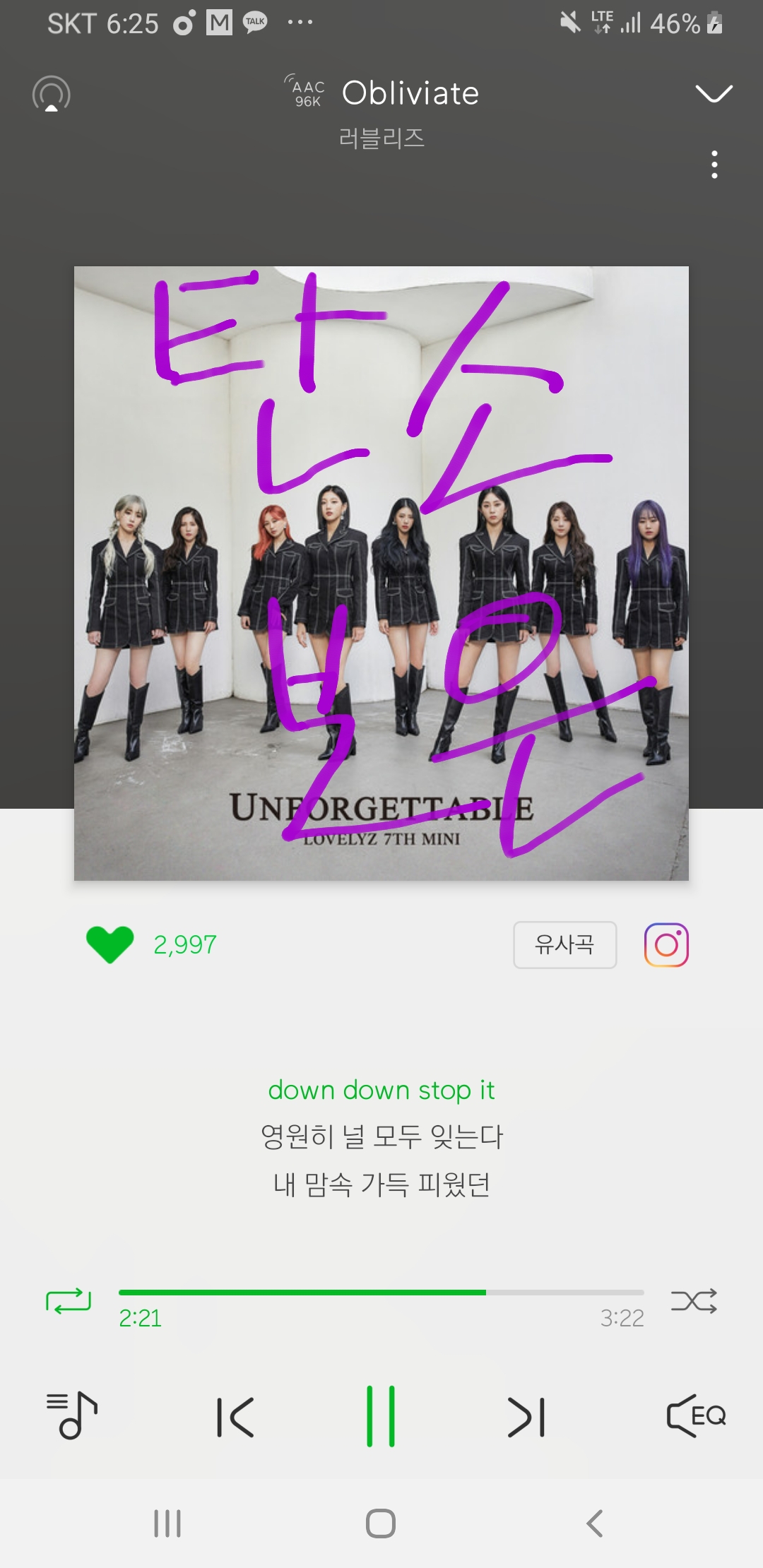Toggle shuffle playback
763x1568 pixels.
point(694,1300)
